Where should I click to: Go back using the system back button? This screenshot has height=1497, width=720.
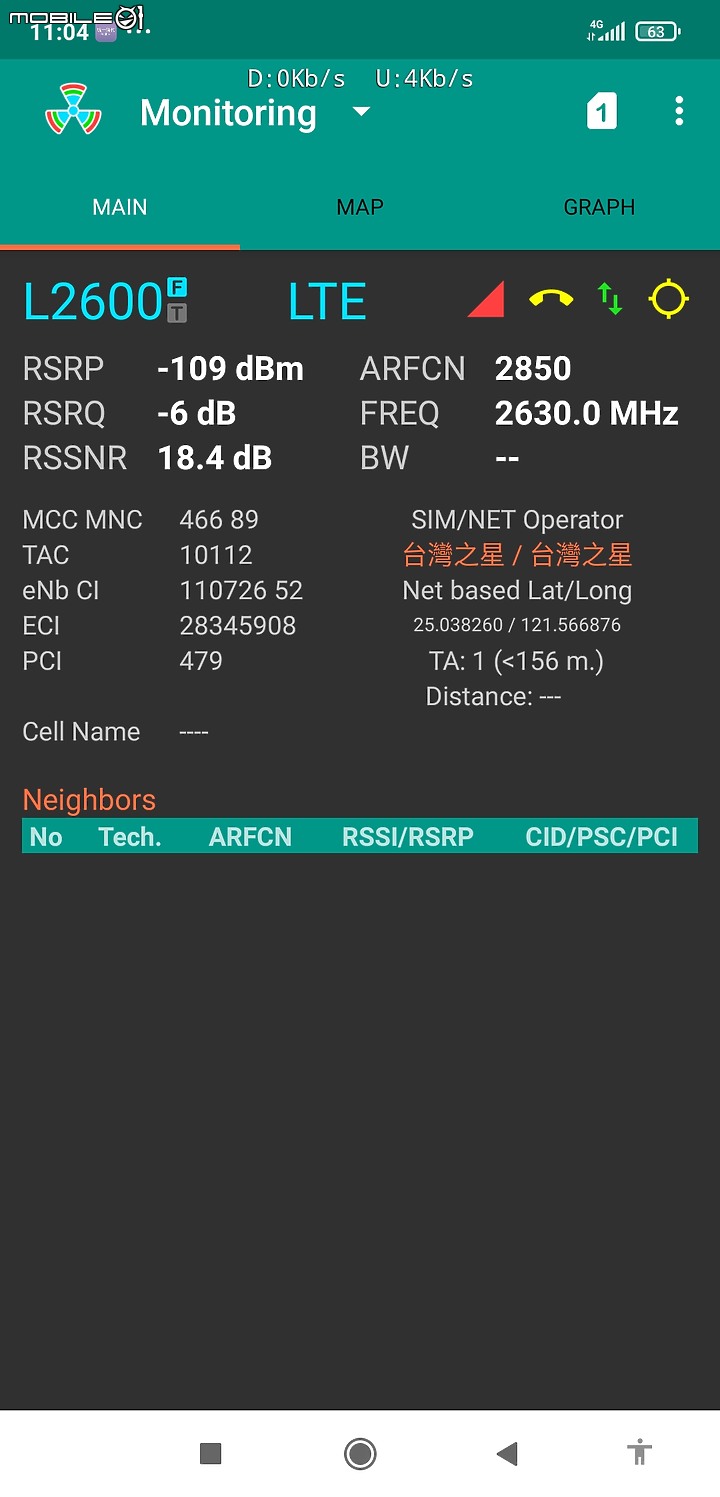(x=507, y=1453)
